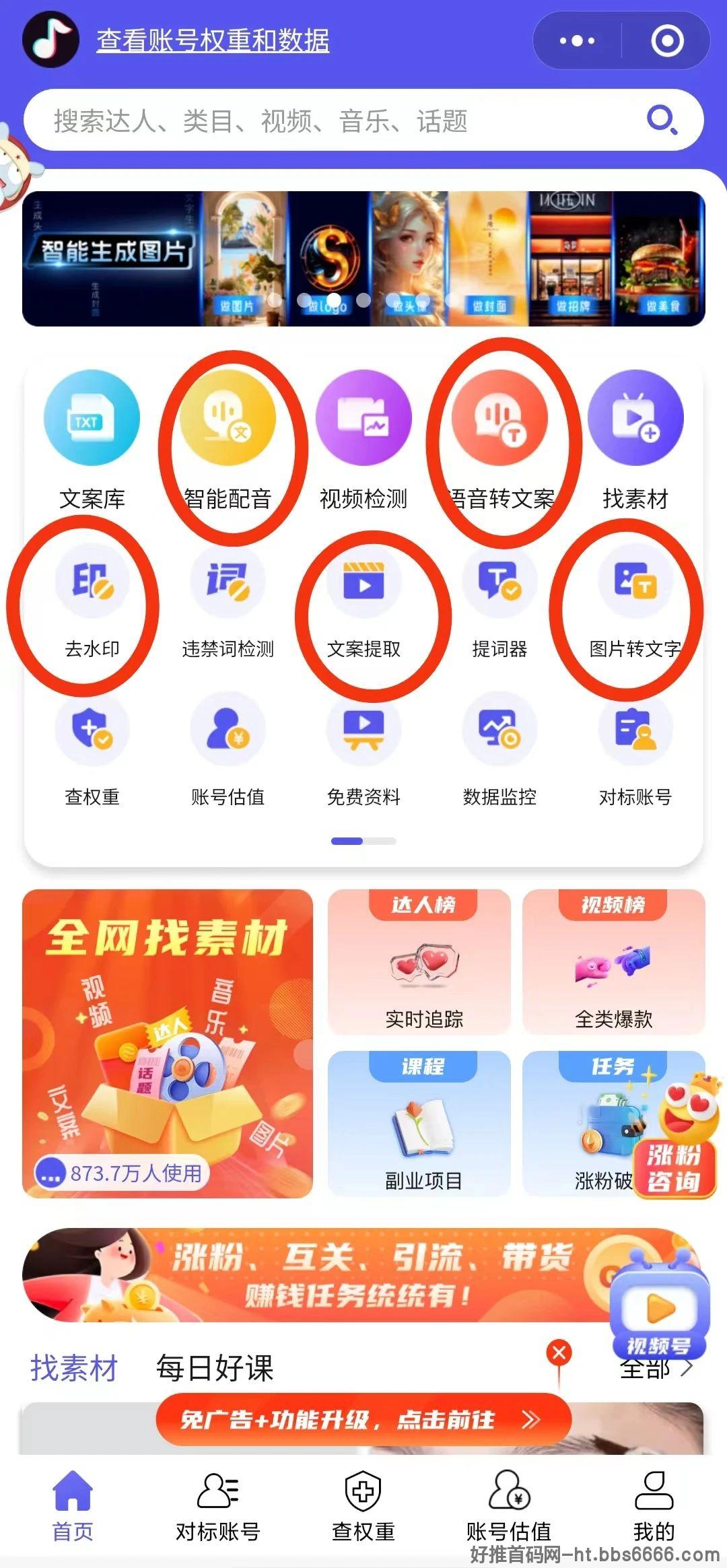727x1568 pixels.
Task: Close the mini-program with the circle button
Action: [x=667, y=41]
